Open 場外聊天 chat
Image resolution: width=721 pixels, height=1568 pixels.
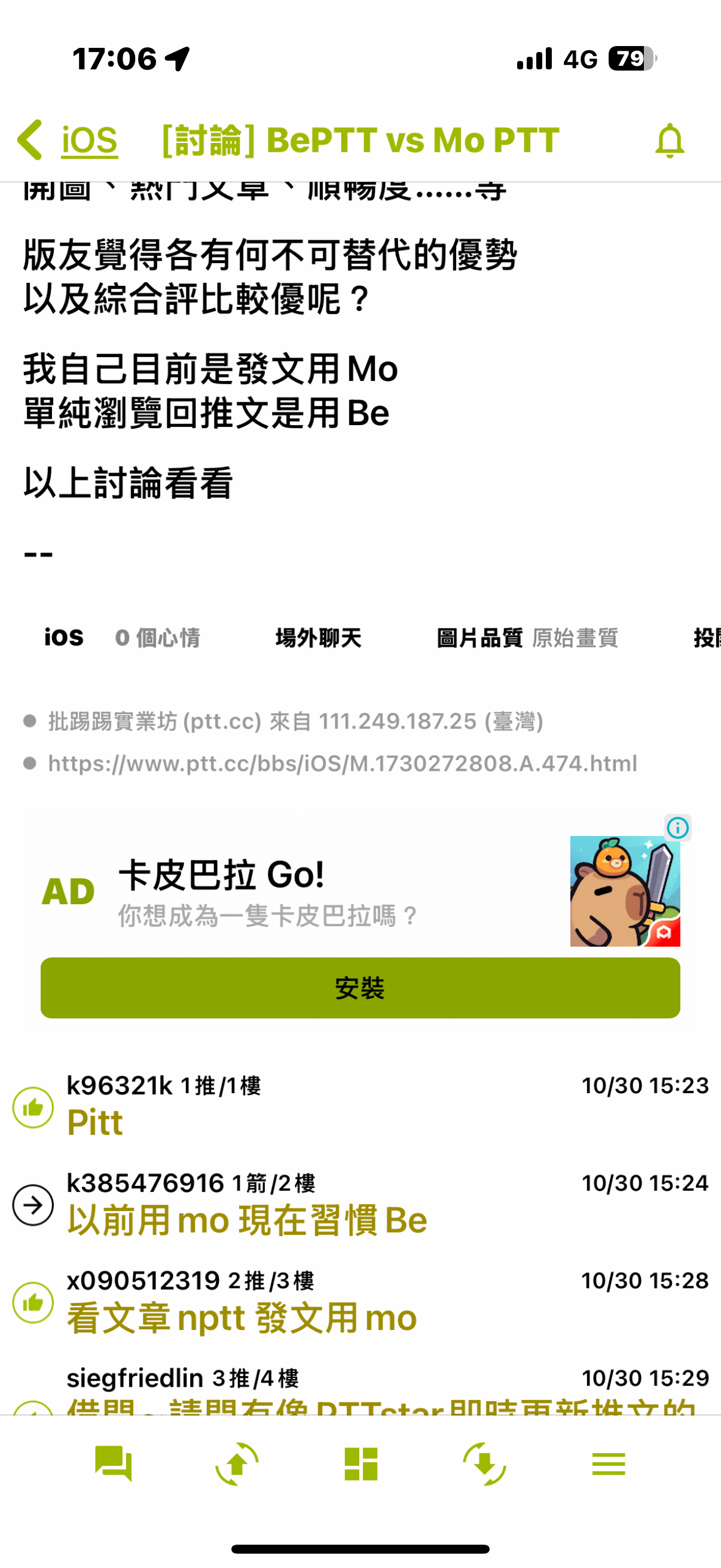318,637
